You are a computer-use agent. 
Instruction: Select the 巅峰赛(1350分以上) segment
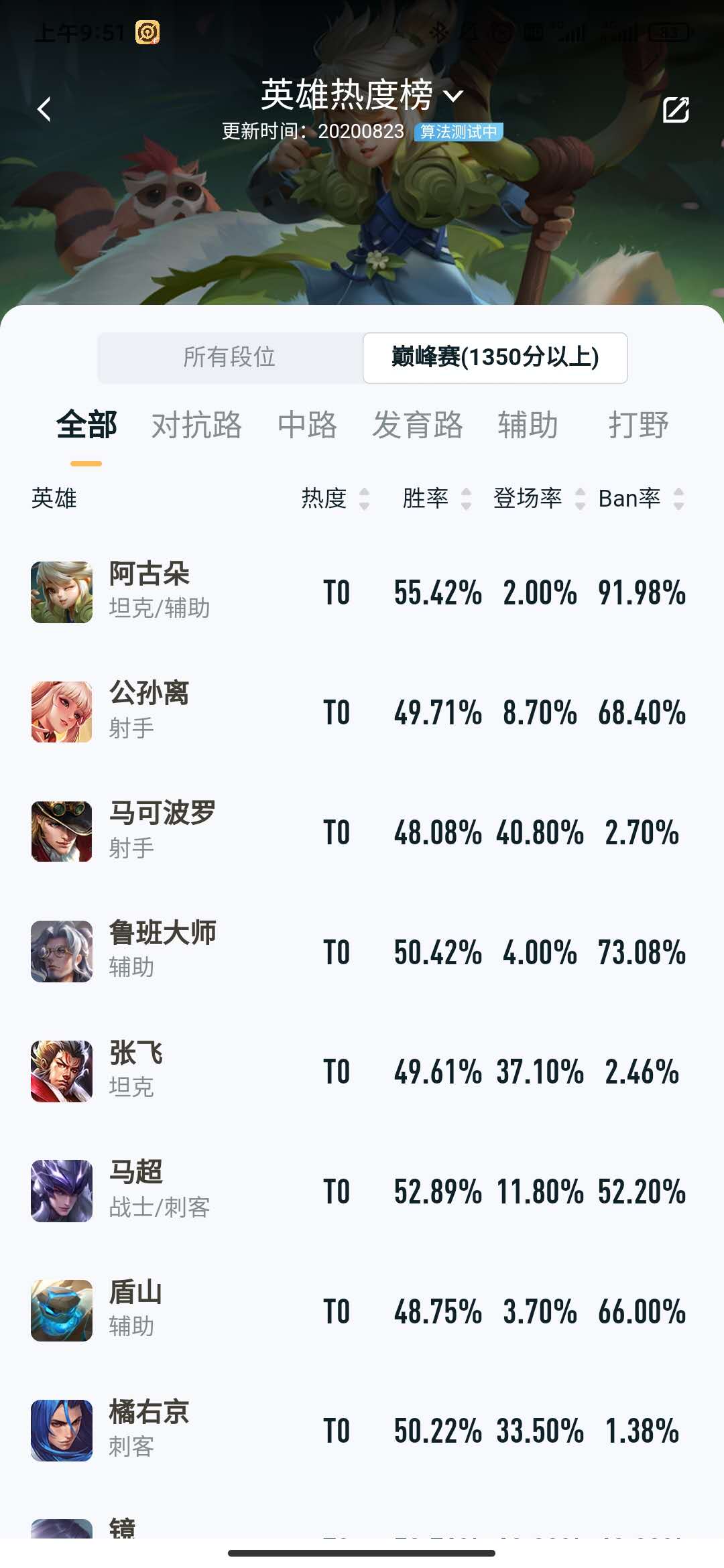(495, 357)
